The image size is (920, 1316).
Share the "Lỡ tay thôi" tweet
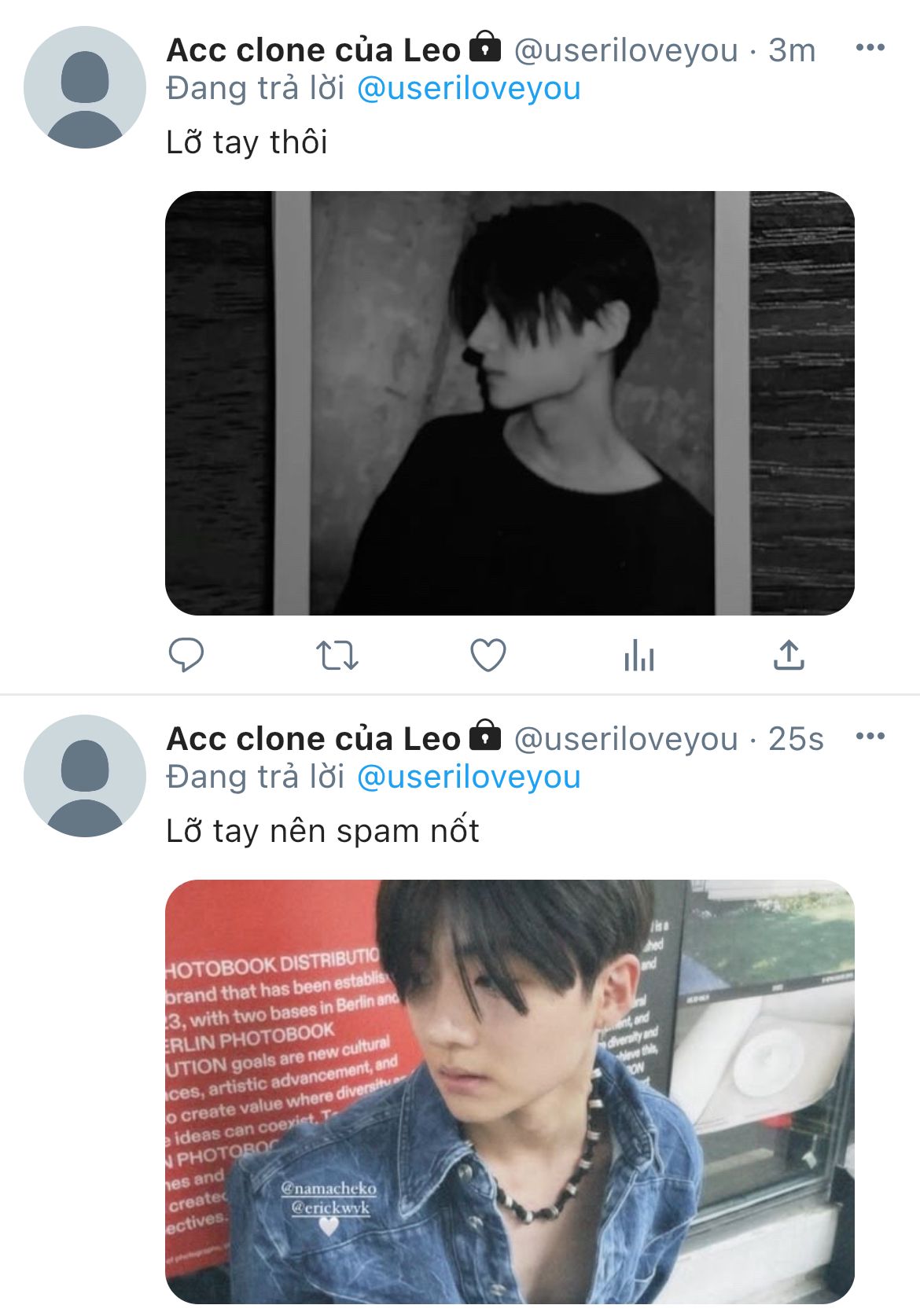(x=789, y=654)
